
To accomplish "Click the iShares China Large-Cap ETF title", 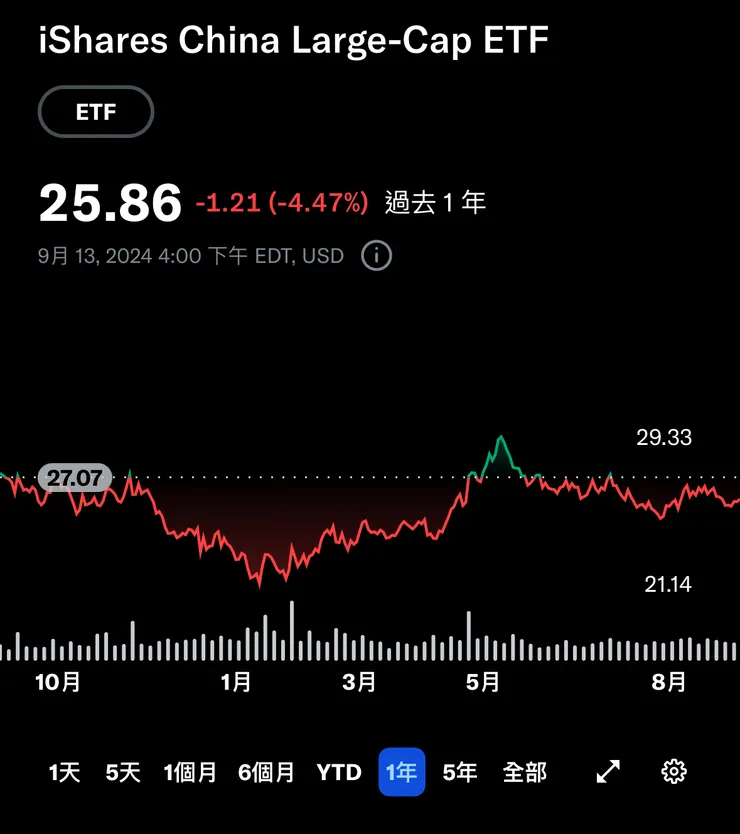I will pos(291,40).
